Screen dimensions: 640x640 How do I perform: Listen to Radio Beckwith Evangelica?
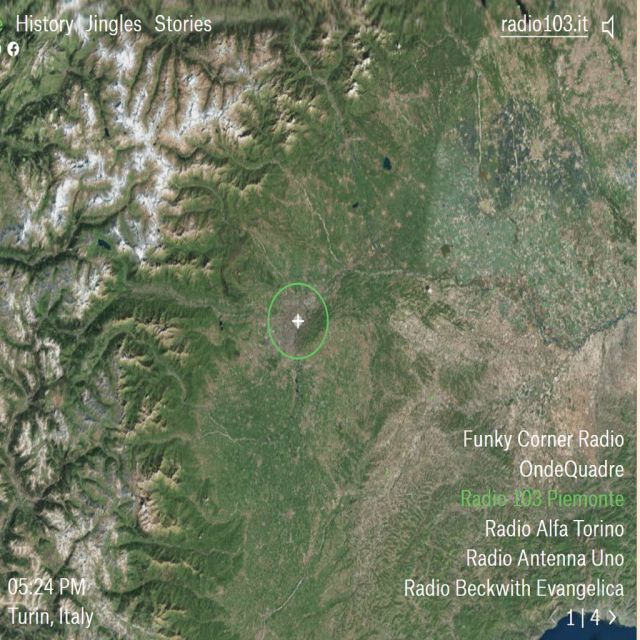(x=514, y=588)
